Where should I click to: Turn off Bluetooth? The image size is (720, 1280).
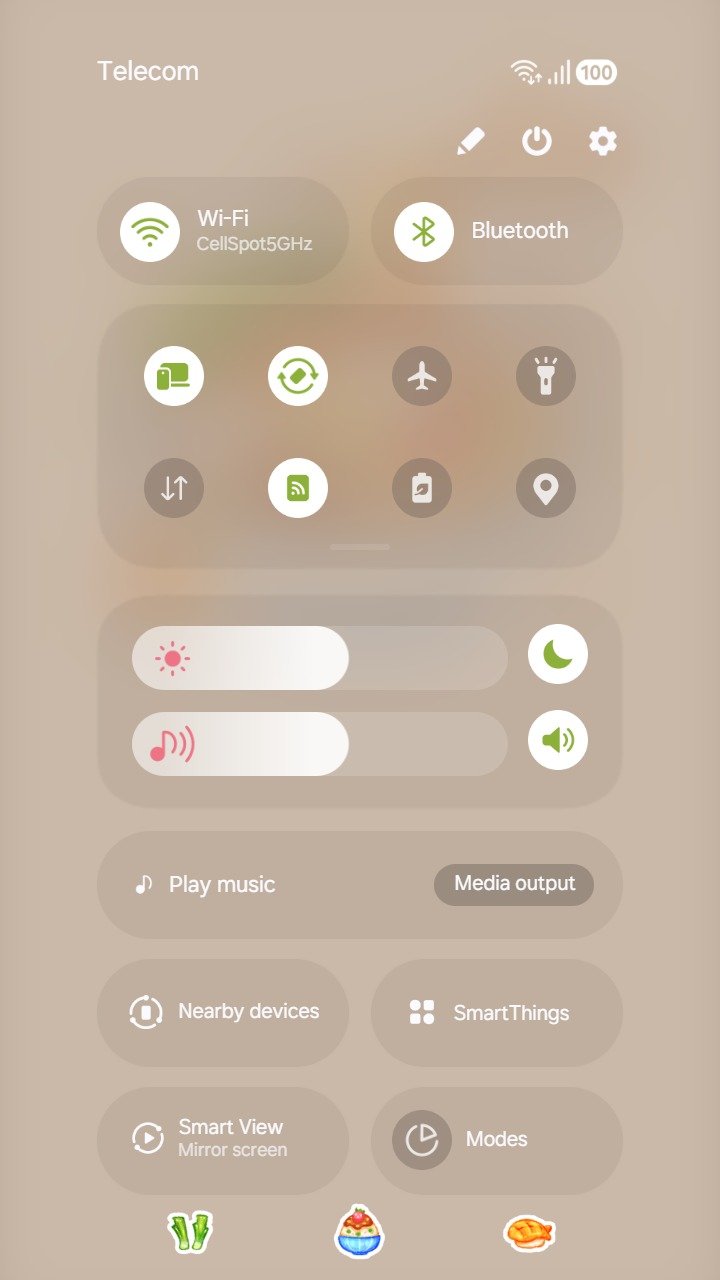(424, 231)
